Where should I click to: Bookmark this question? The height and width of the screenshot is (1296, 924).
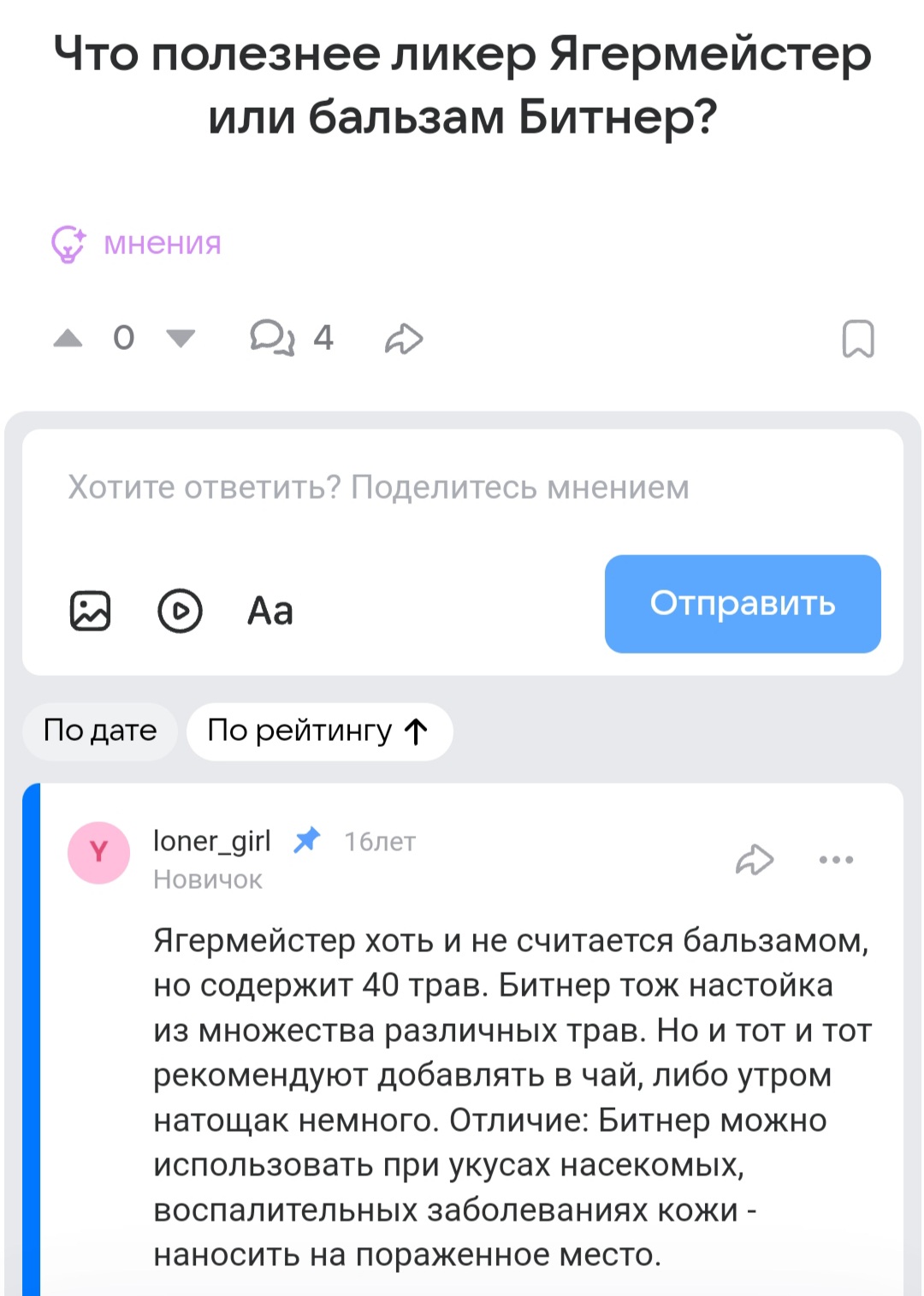coord(857,339)
